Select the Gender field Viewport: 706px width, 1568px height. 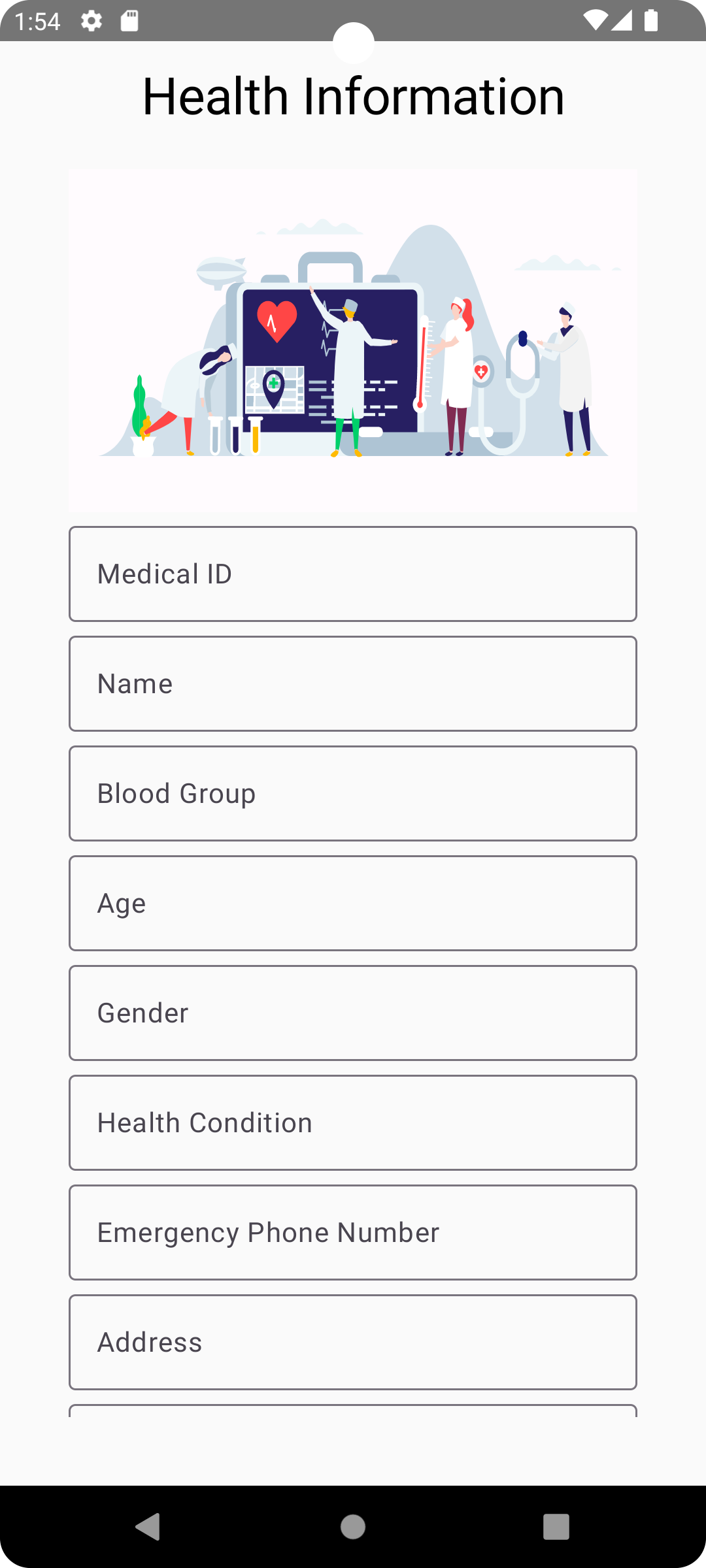point(352,1013)
